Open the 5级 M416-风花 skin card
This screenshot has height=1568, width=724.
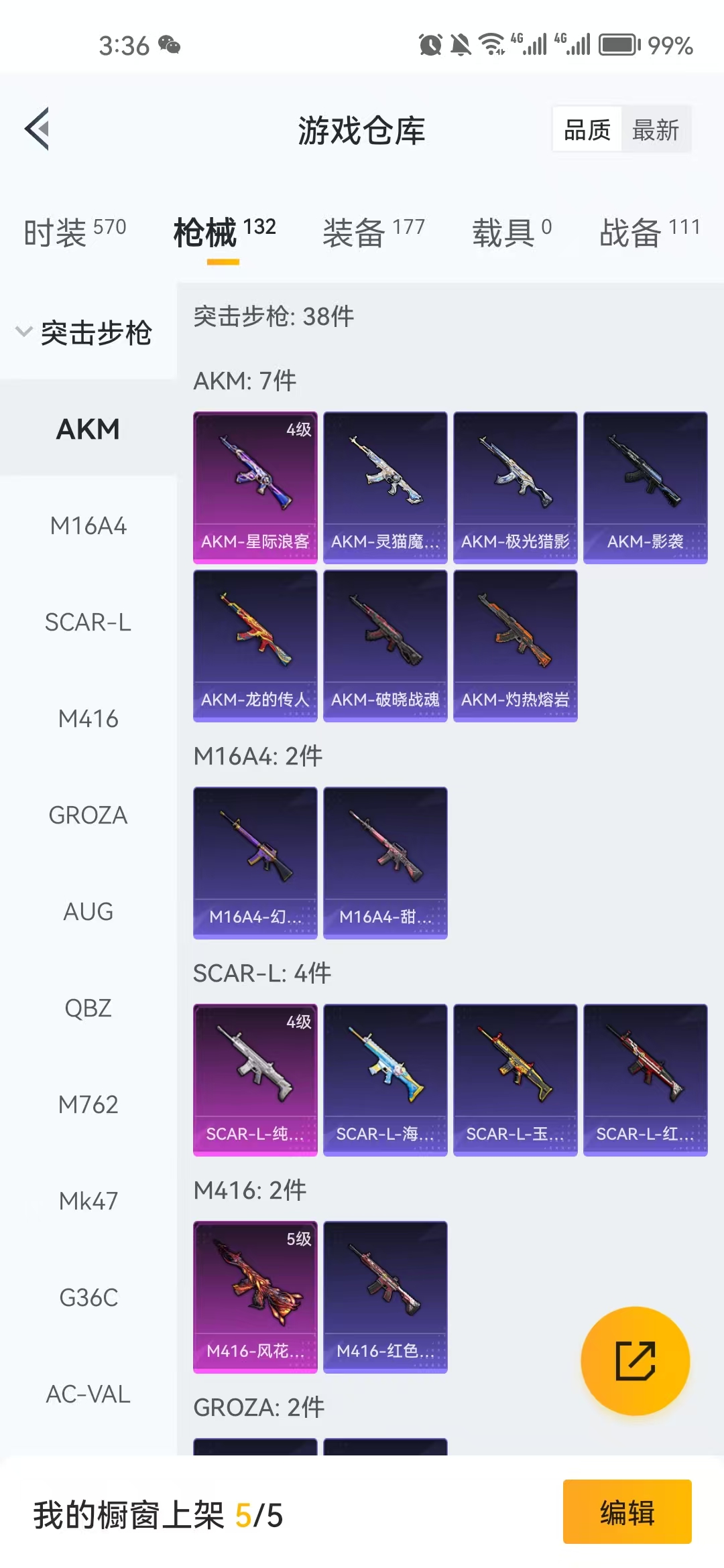[x=255, y=1297]
